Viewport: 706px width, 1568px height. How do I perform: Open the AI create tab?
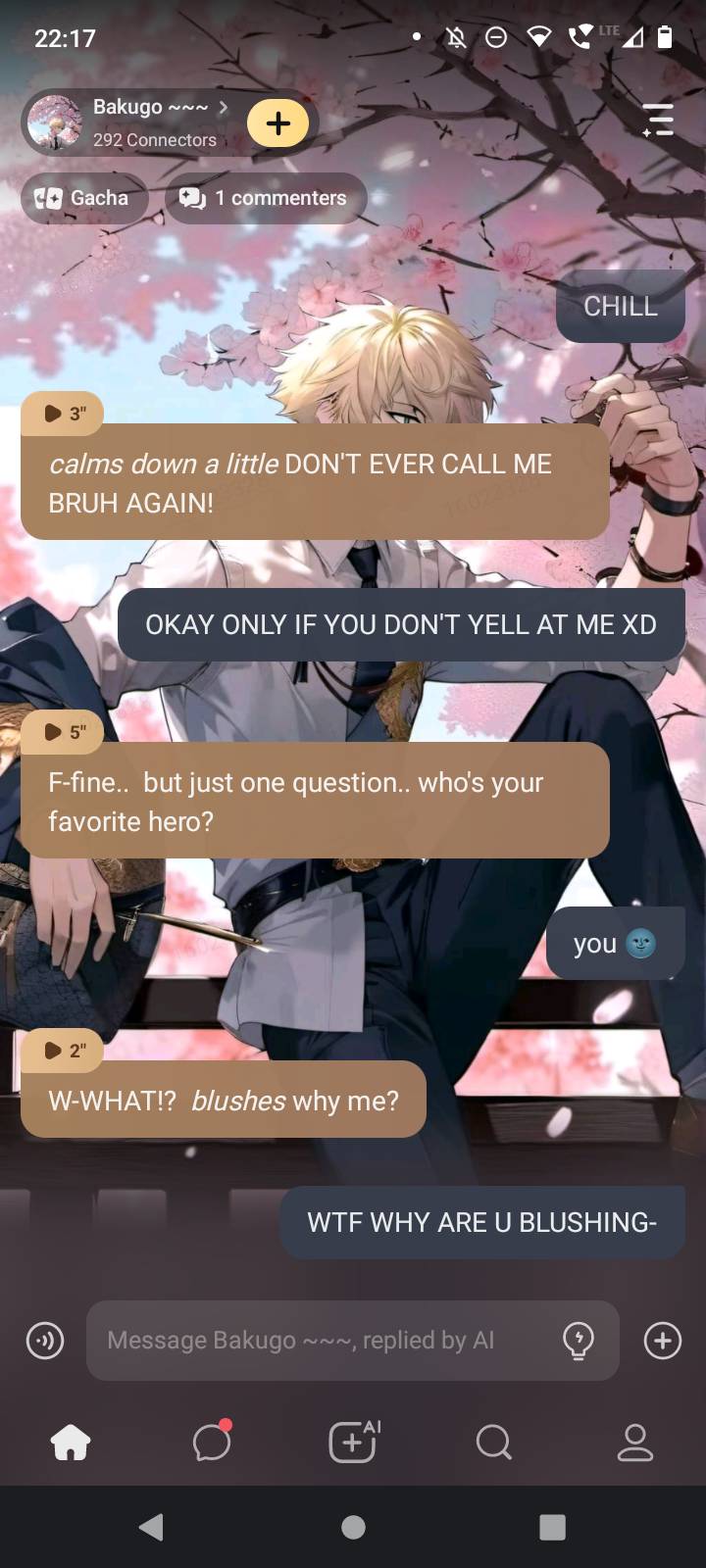click(353, 1443)
